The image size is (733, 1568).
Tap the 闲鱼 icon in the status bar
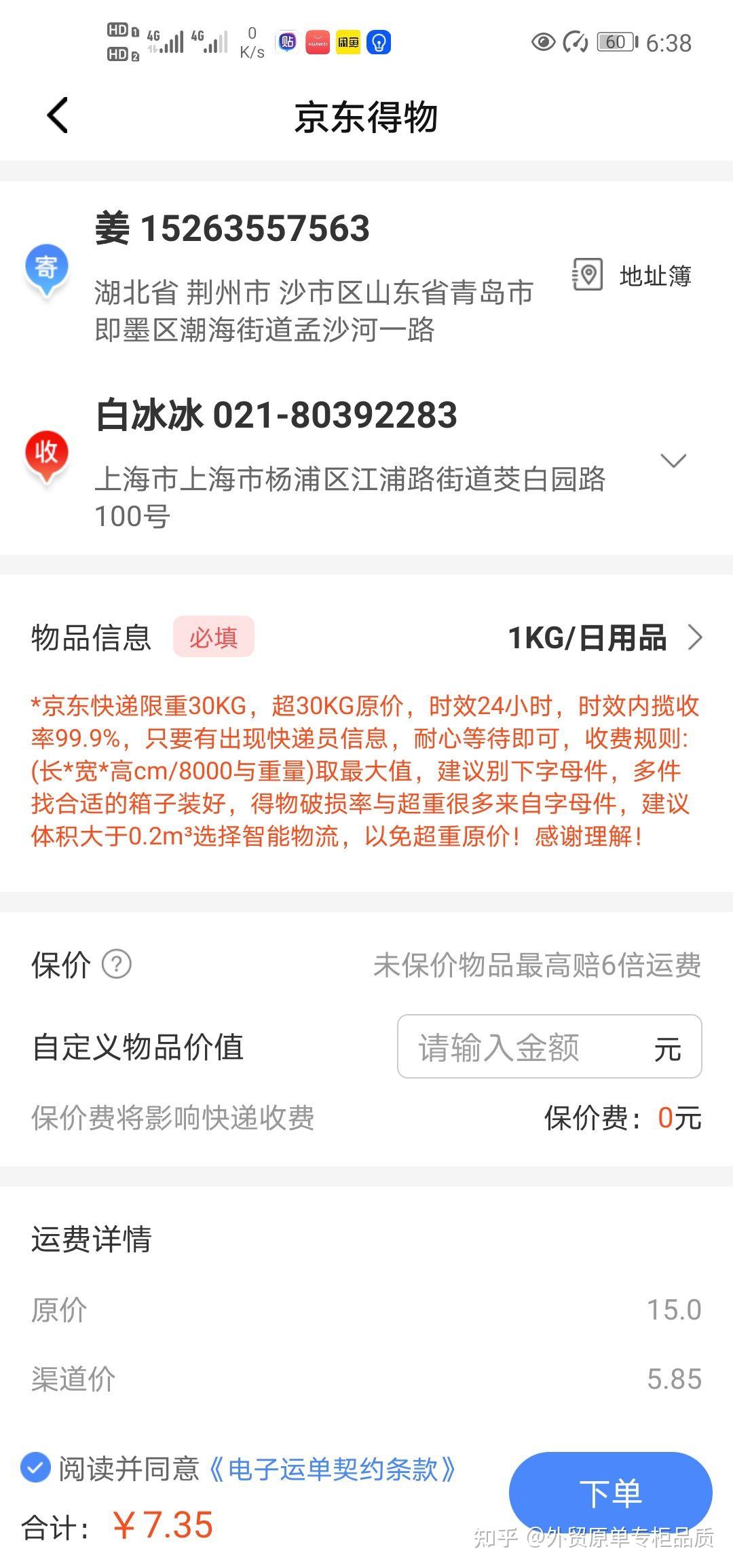pos(347,42)
